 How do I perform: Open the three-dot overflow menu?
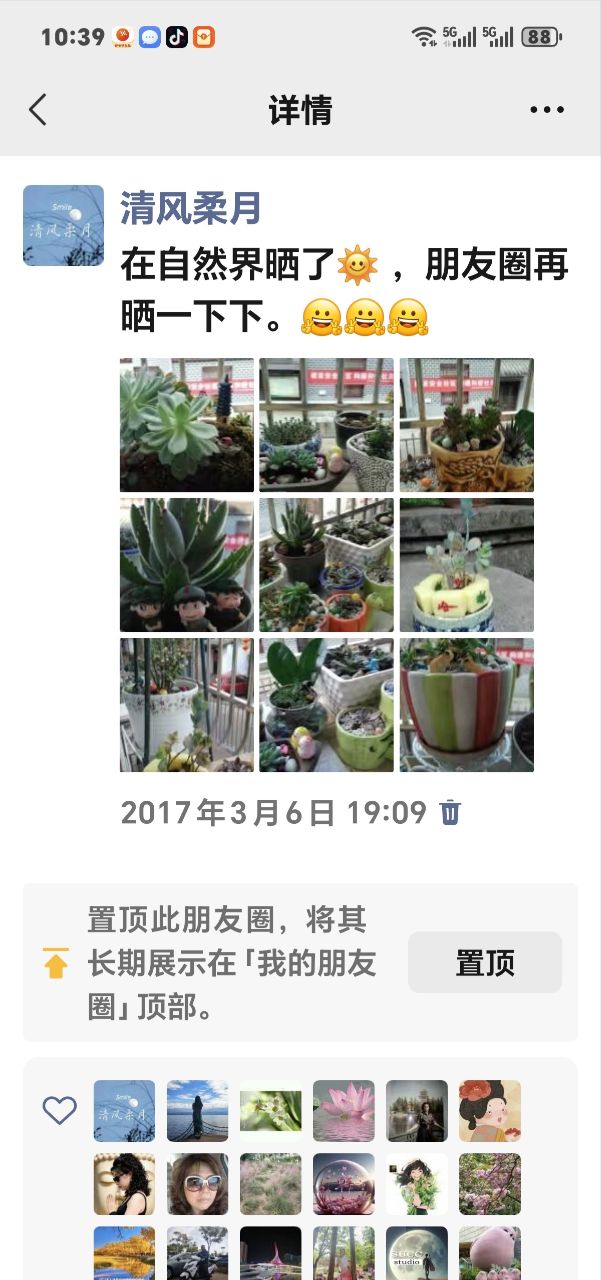pos(547,110)
